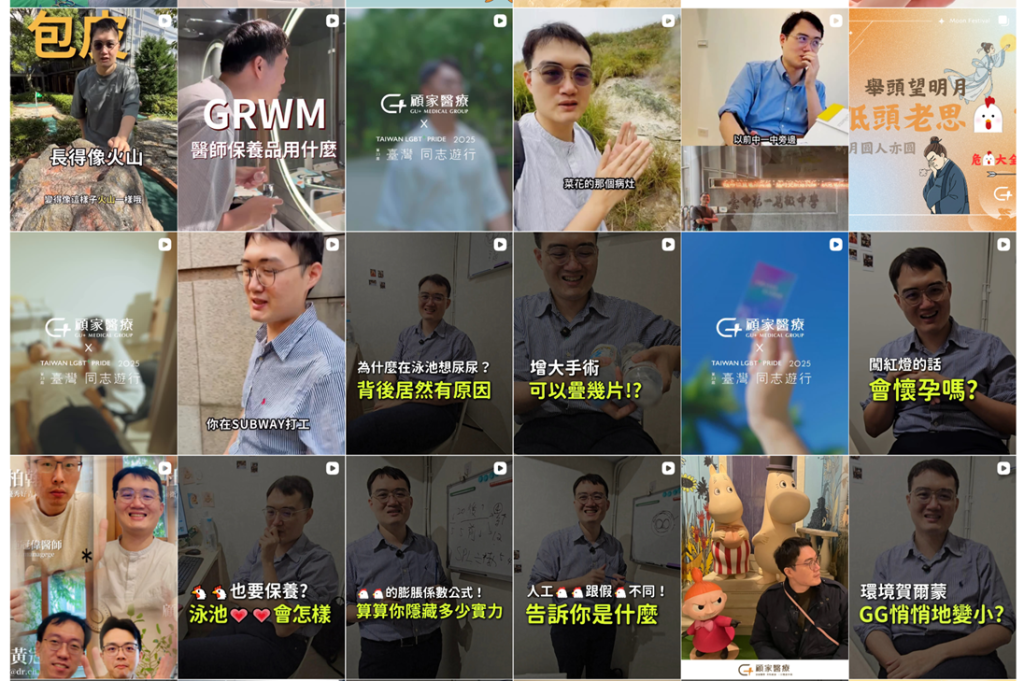Screen dimensions: 1024x681
Task: Play the 你在SUBWAY打工 reel
Action: (261, 344)
